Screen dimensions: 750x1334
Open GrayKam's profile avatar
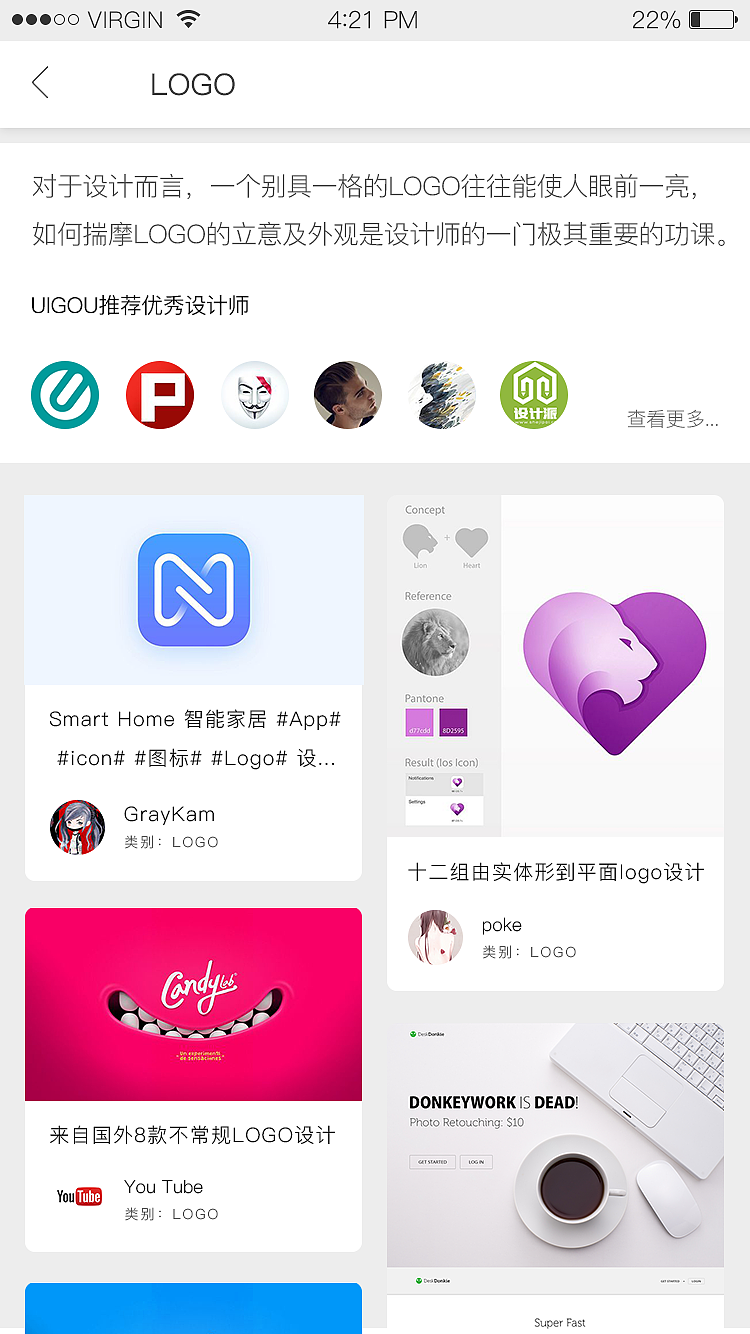click(77, 827)
